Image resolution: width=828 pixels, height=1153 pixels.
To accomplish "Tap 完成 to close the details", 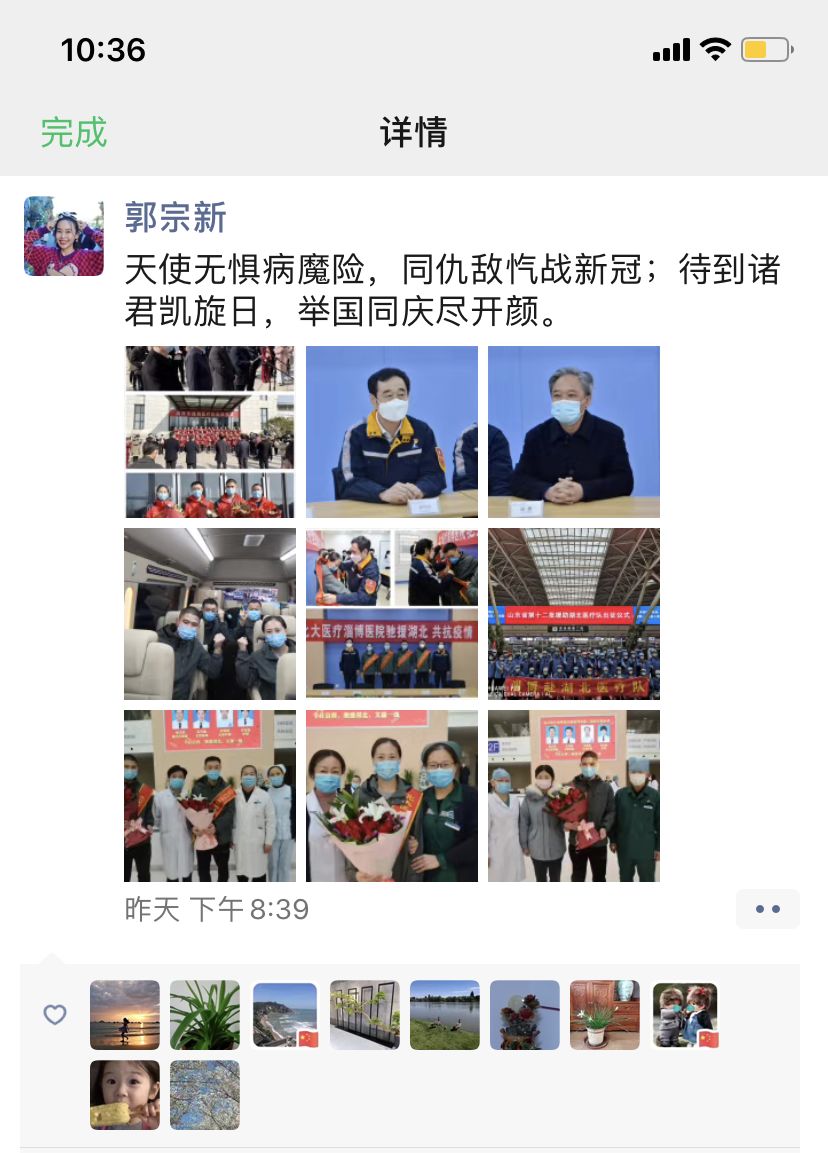I will 74,132.
